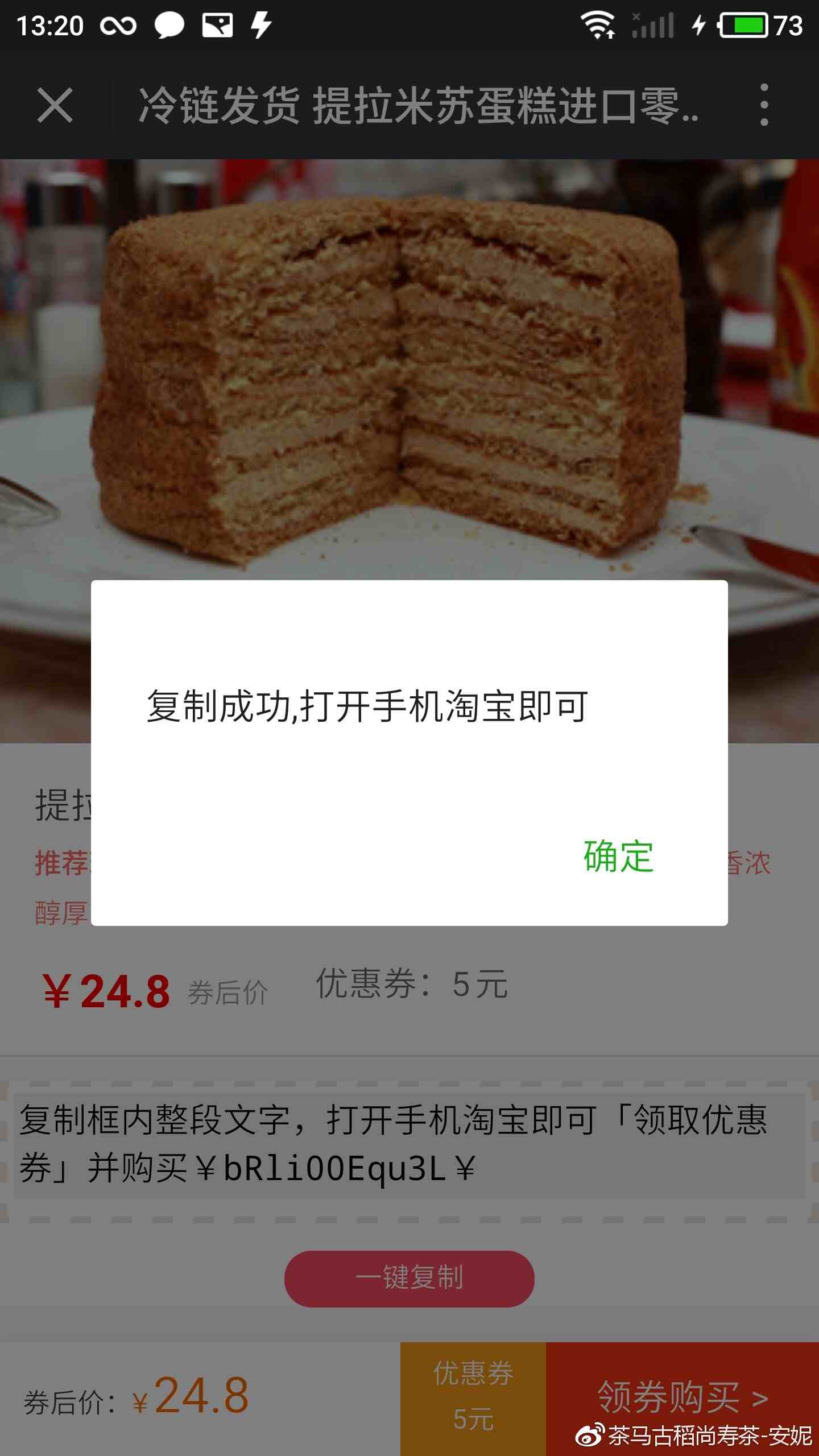Tap 领券购买 to buy with coupon
This screenshot has width=819, height=1456.
(682, 1396)
